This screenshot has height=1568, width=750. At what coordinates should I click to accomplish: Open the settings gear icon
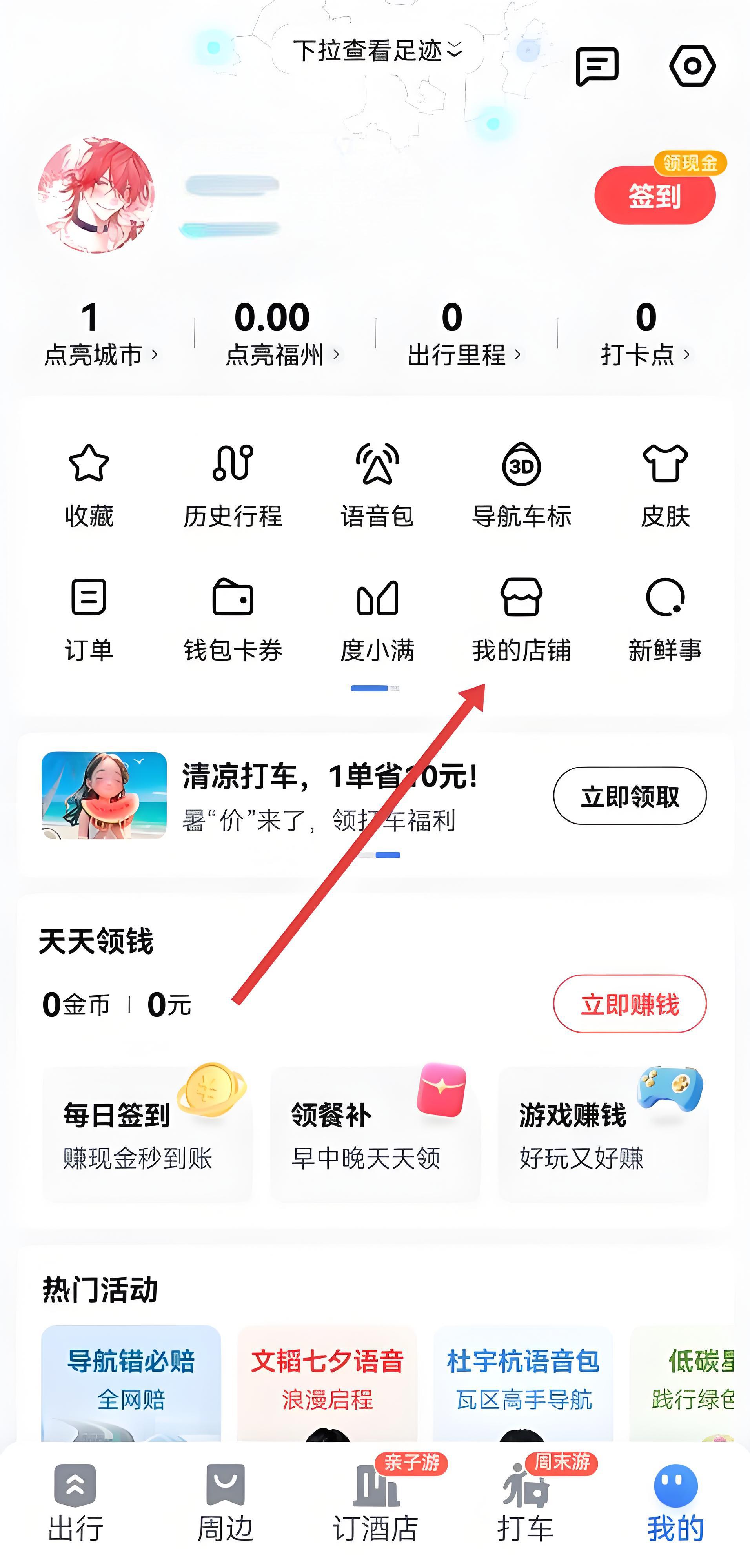click(692, 66)
